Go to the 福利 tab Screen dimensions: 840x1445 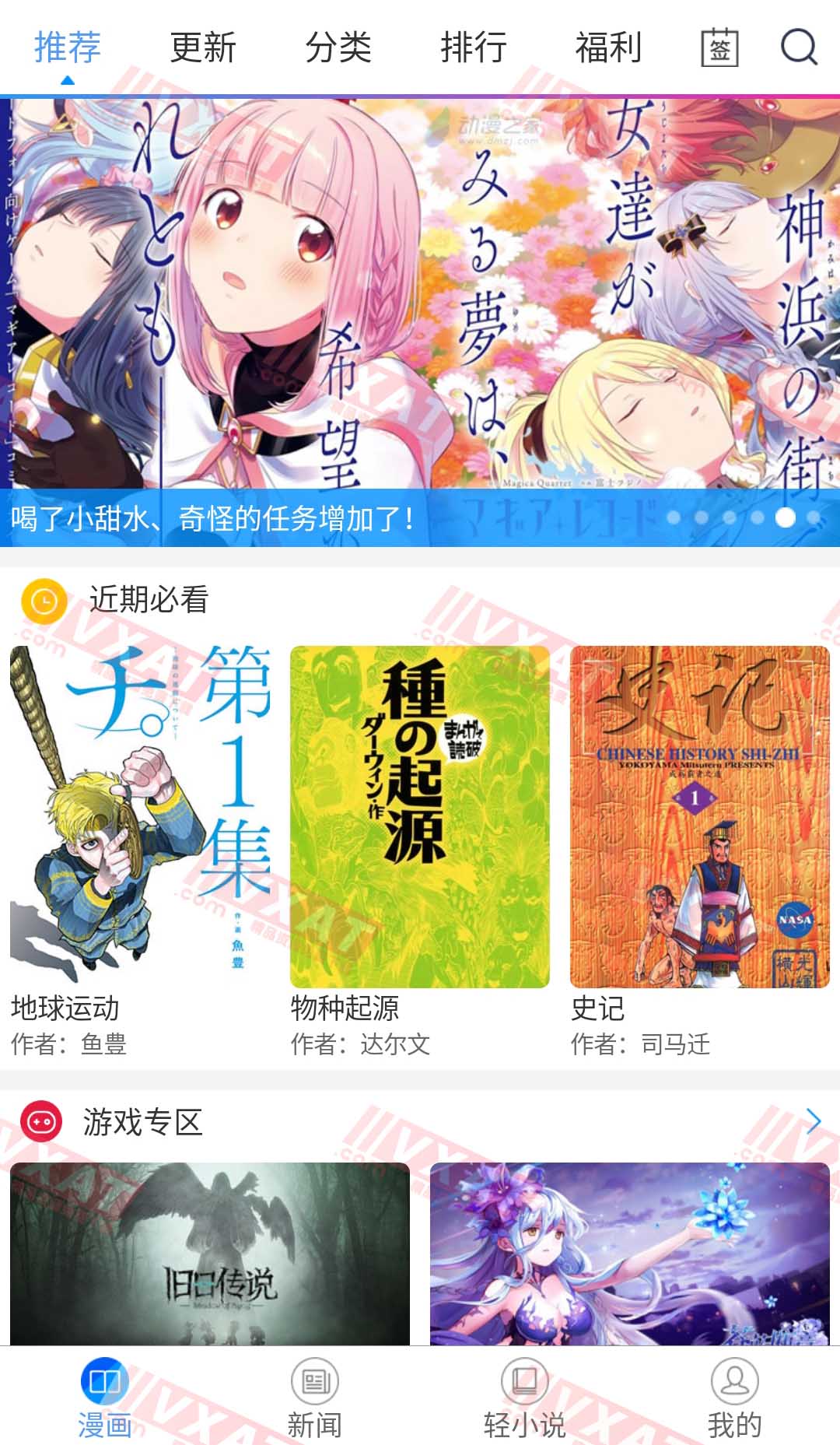coord(608,47)
